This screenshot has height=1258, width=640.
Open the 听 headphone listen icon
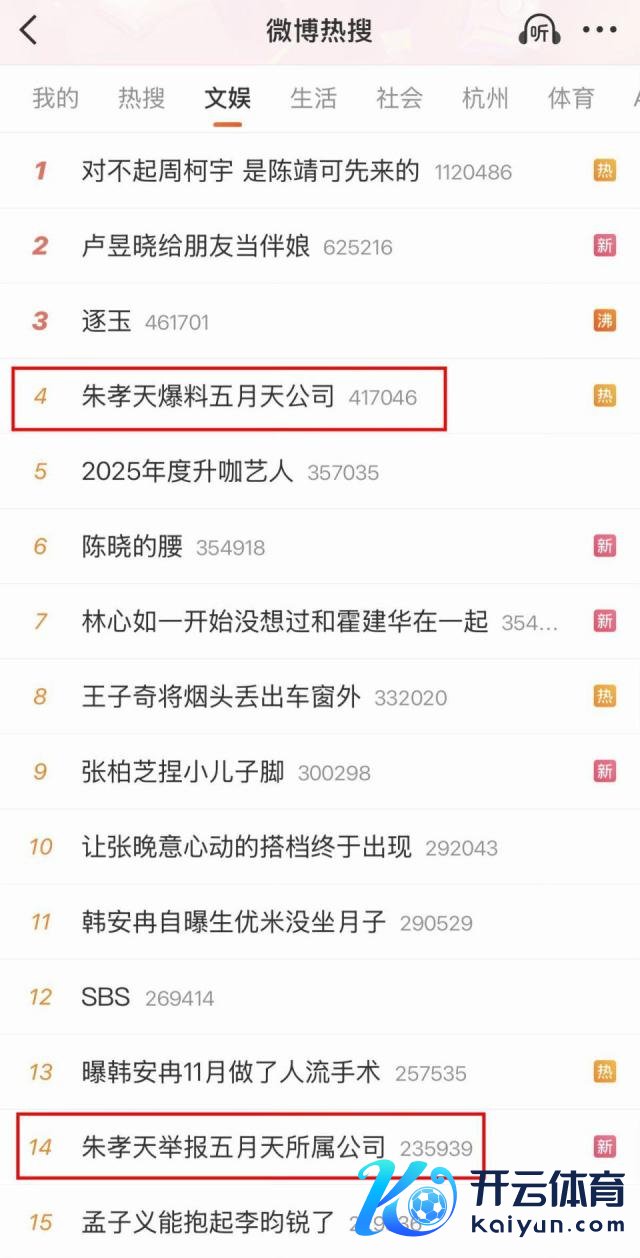click(538, 31)
